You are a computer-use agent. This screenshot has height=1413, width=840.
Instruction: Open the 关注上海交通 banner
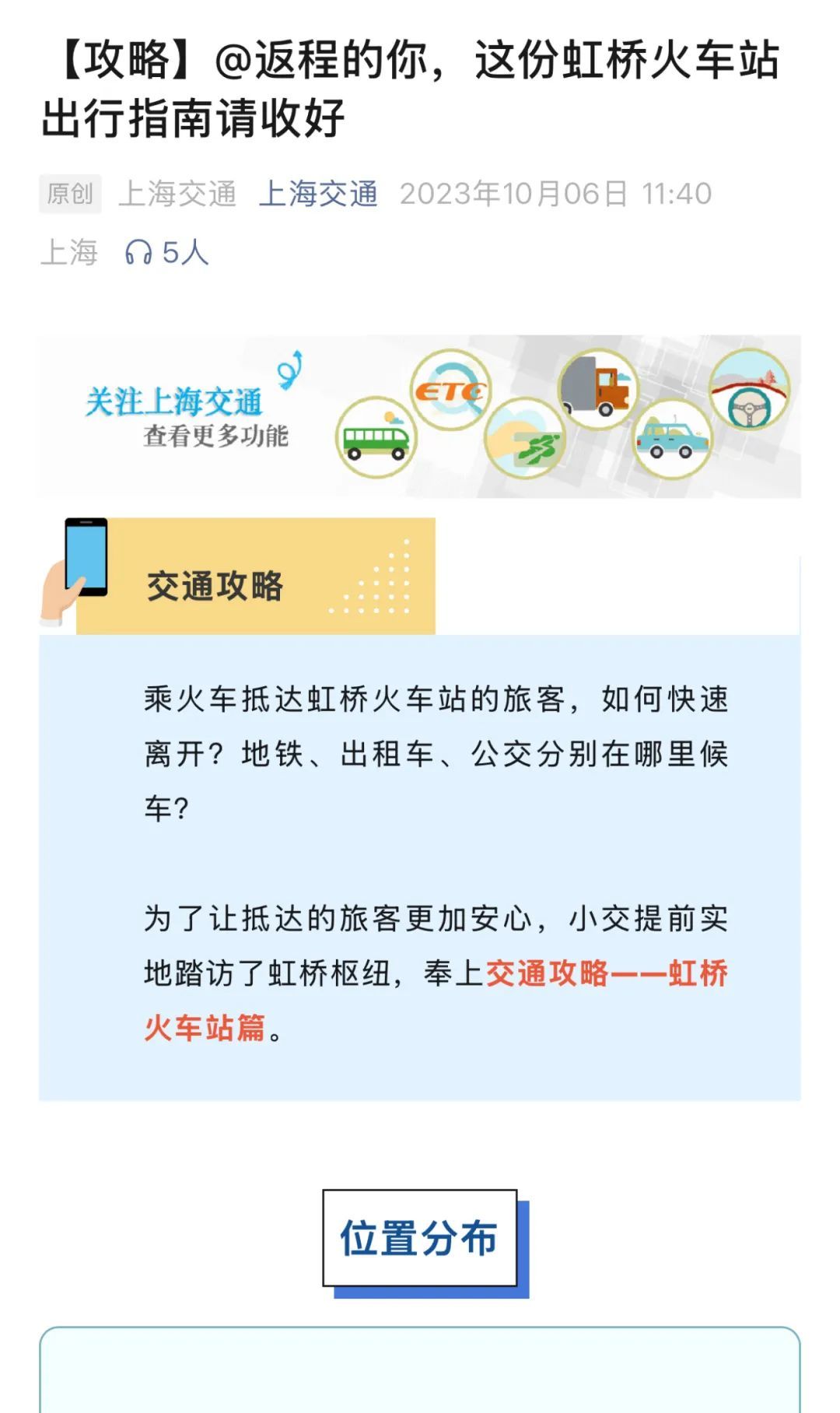point(420,416)
